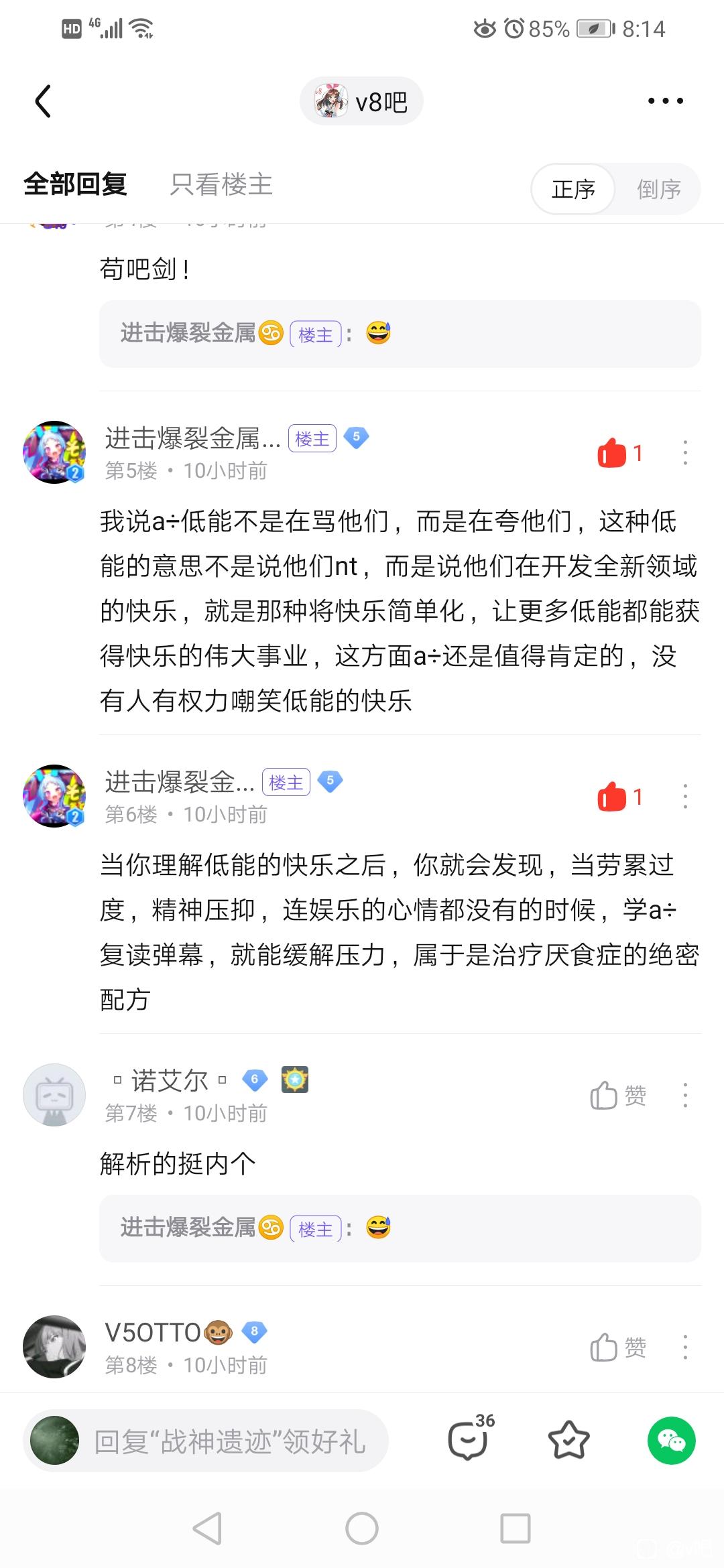Open more options on the 第5楼 reply
This screenshot has height=1568, width=724.
pyautogui.click(x=684, y=454)
